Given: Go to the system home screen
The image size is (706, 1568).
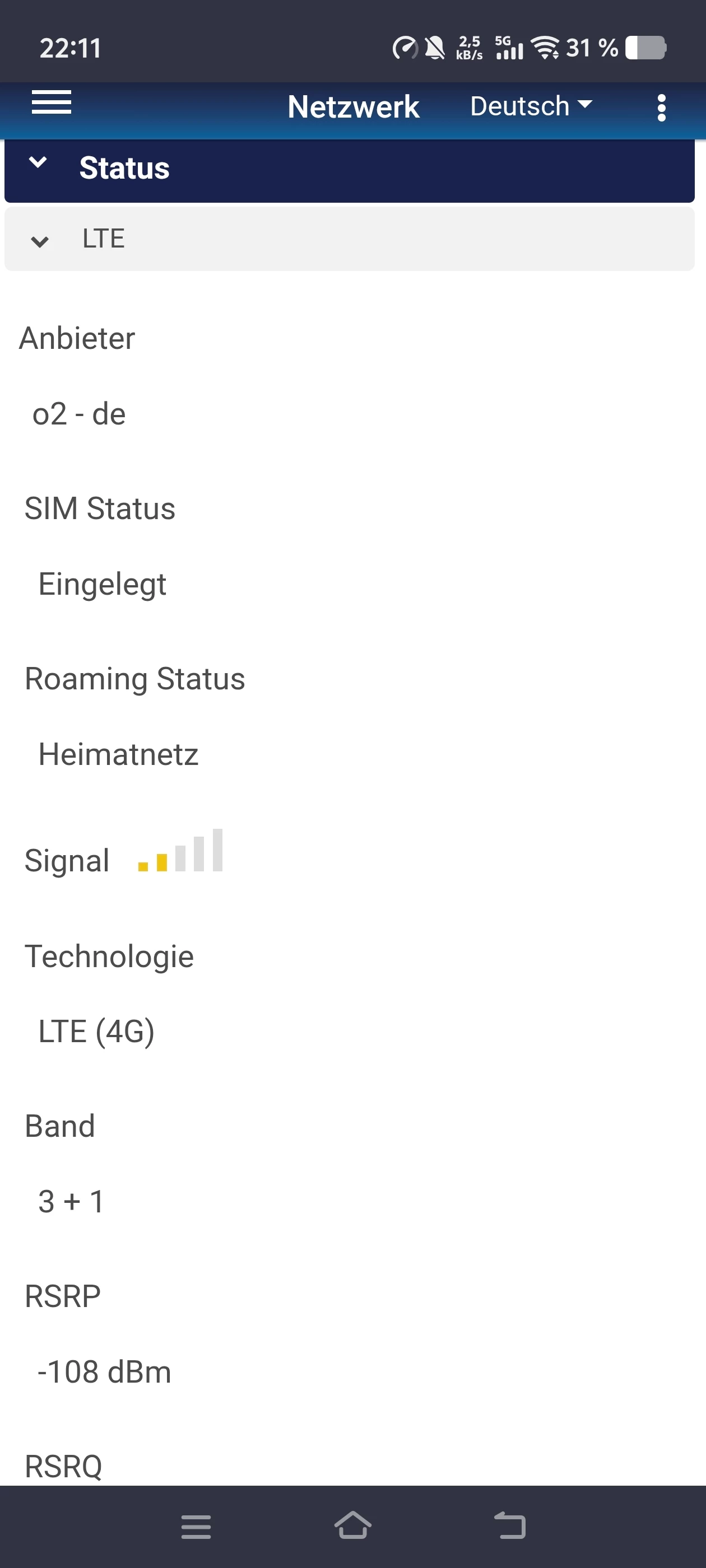Looking at the screenshot, I should coord(352,1525).
